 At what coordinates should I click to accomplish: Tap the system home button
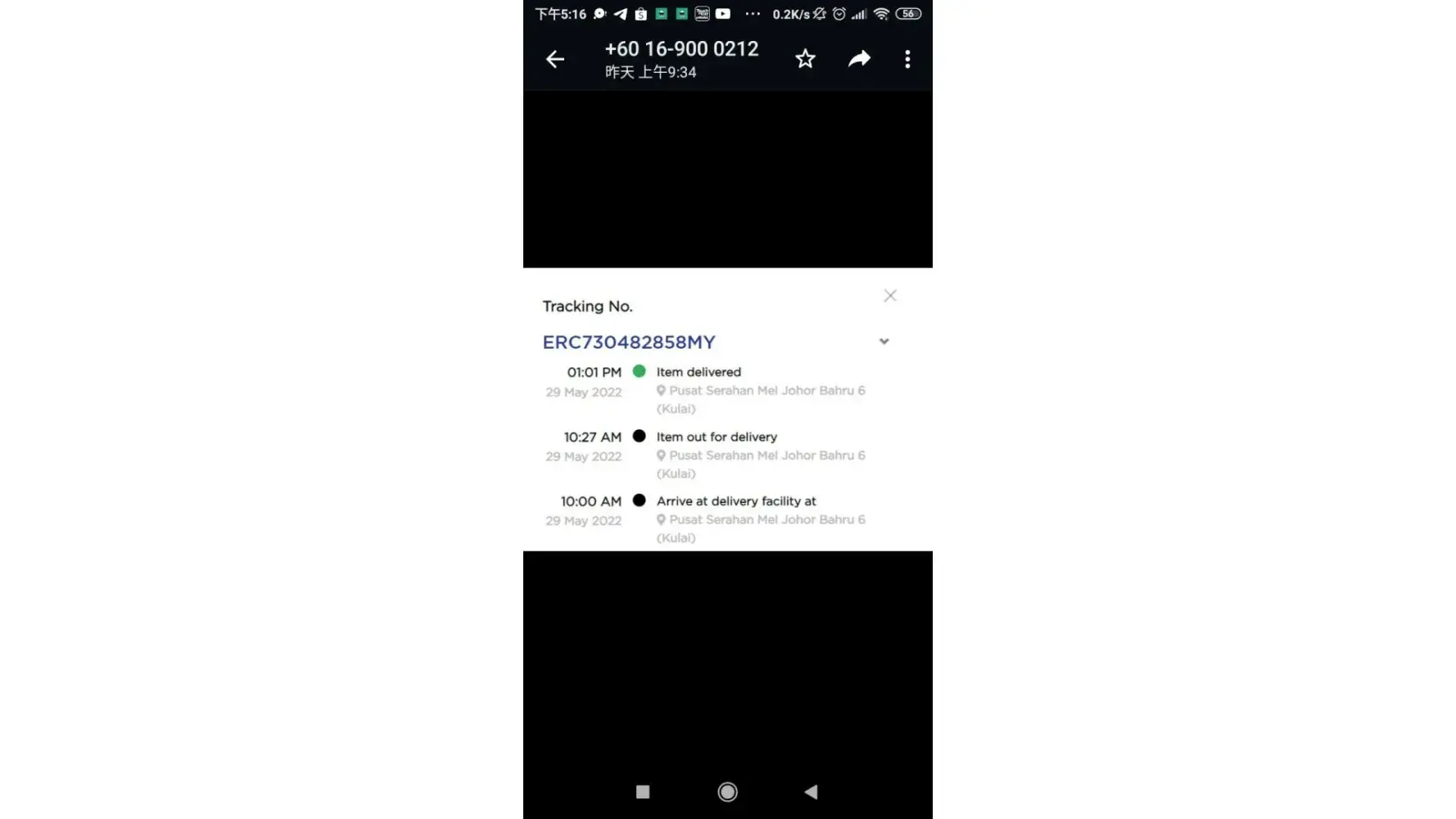[x=727, y=791]
